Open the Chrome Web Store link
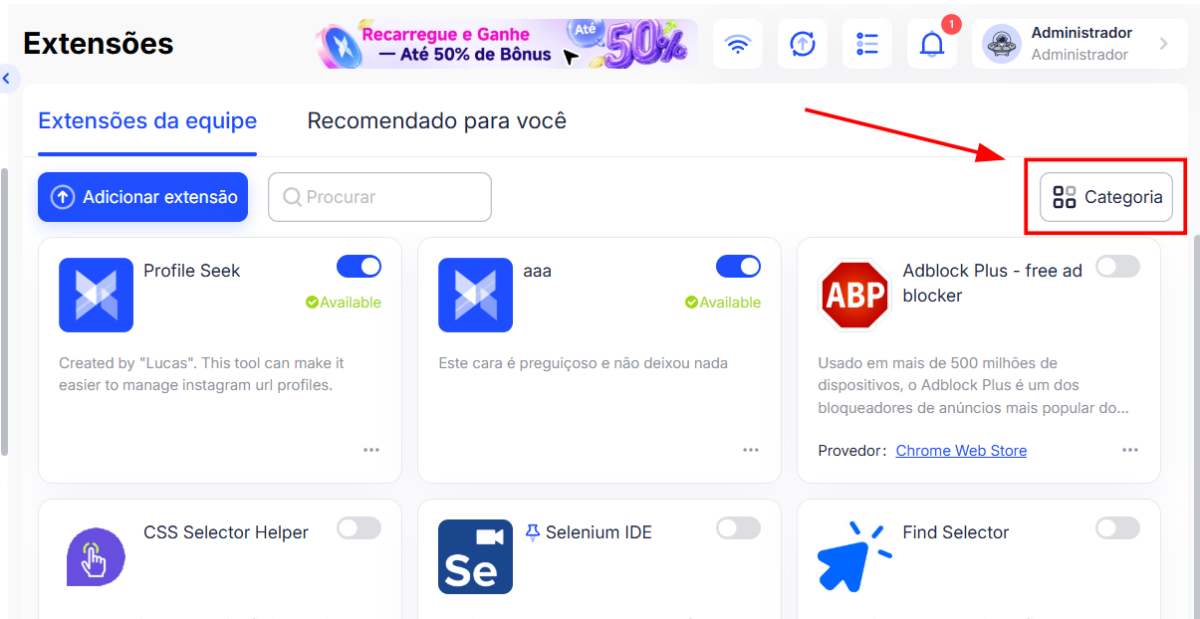Screen dimensions: 1200x619 click(961, 451)
